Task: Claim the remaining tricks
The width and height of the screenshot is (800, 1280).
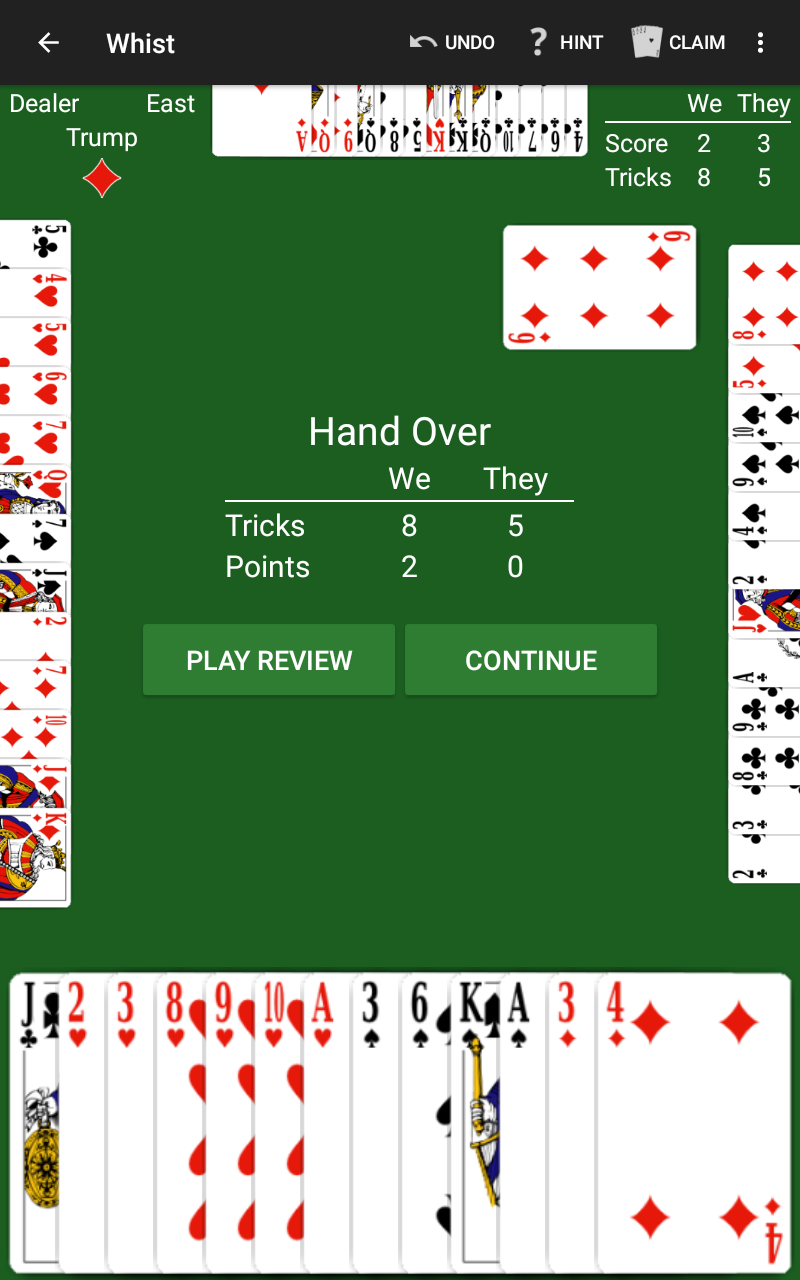Action: (x=678, y=42)
